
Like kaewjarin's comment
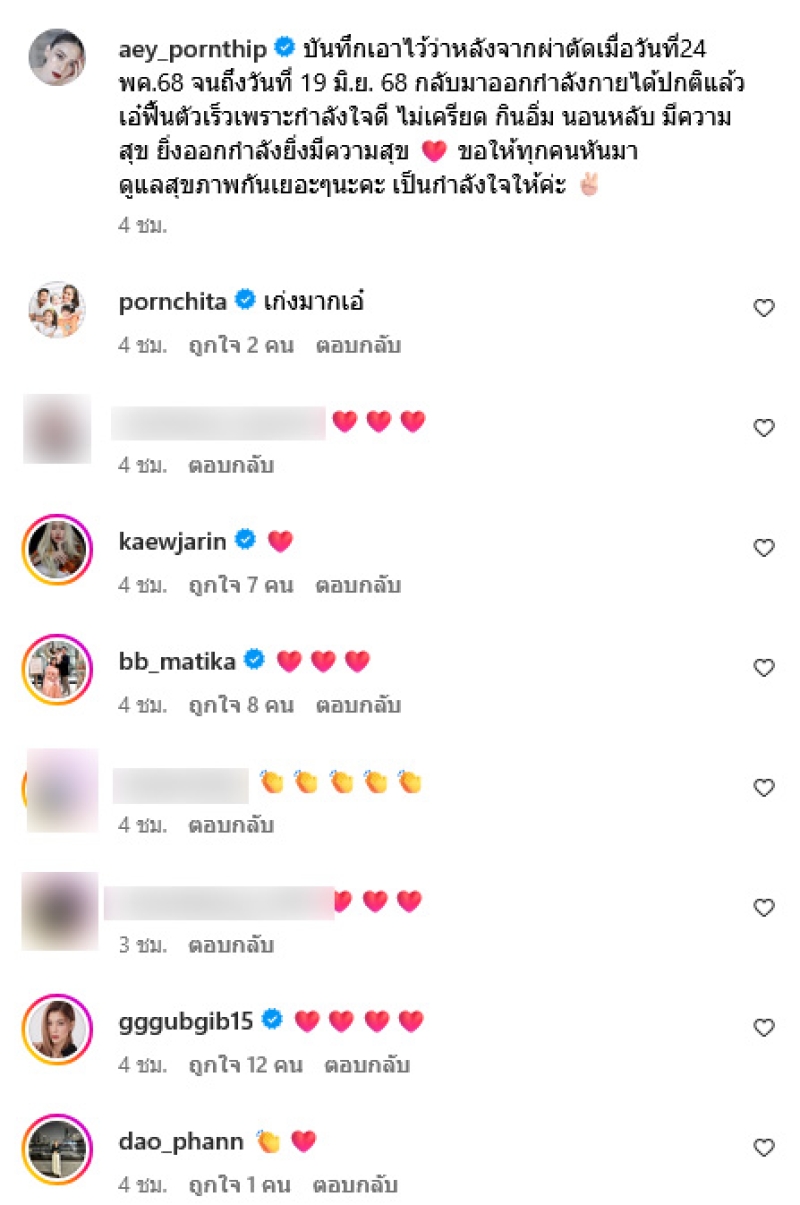click(x=764, y=548)
